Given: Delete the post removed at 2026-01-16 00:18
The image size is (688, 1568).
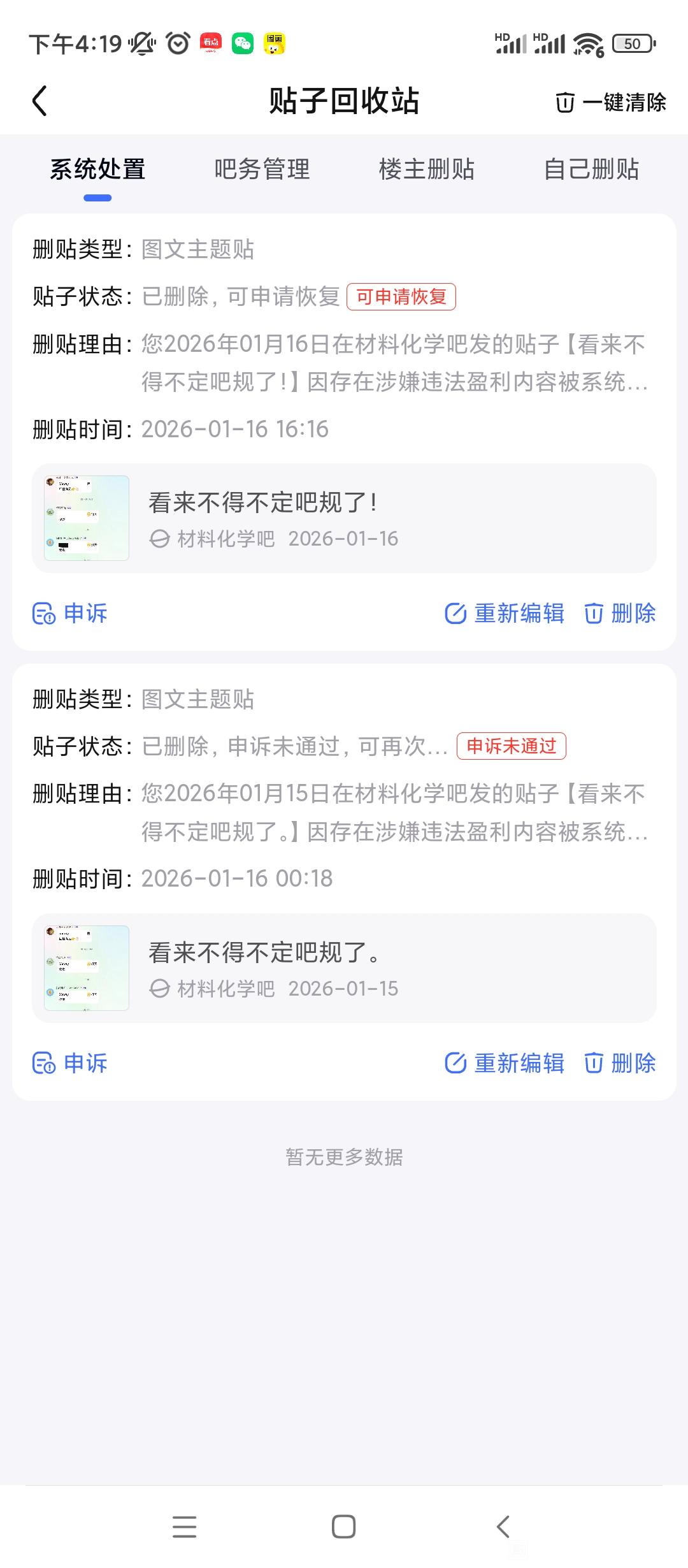Looking at the screenshot, I should pos(620,1063).
